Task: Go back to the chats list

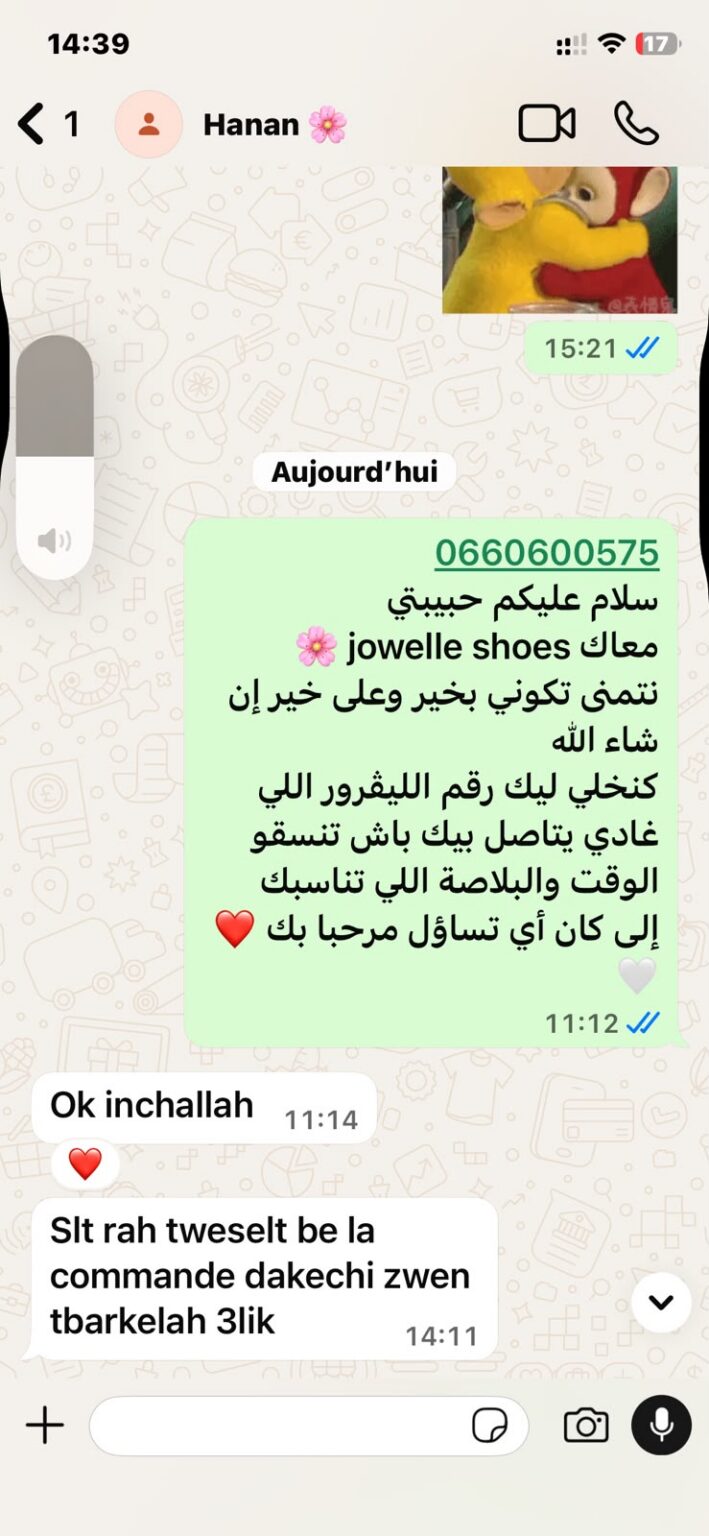Action: click(46, 124)
